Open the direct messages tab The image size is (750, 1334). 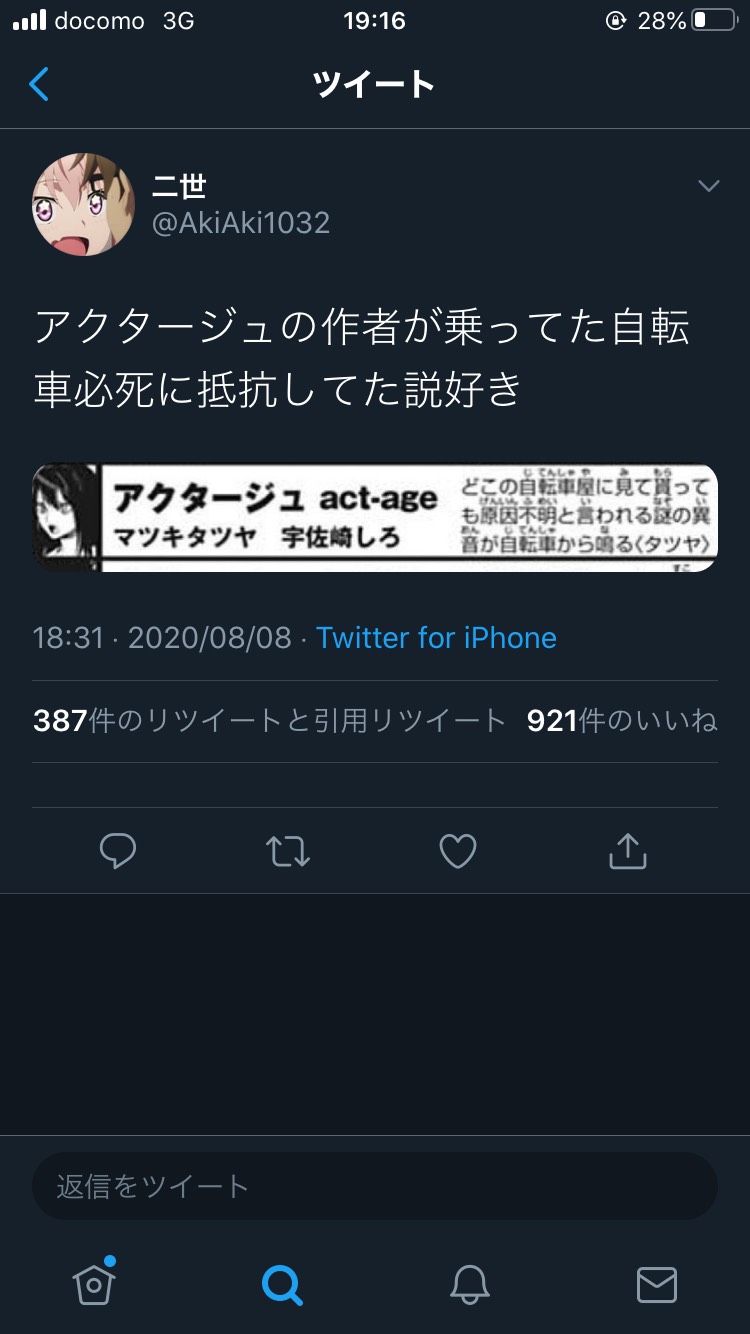click(x=657, y=1284)
